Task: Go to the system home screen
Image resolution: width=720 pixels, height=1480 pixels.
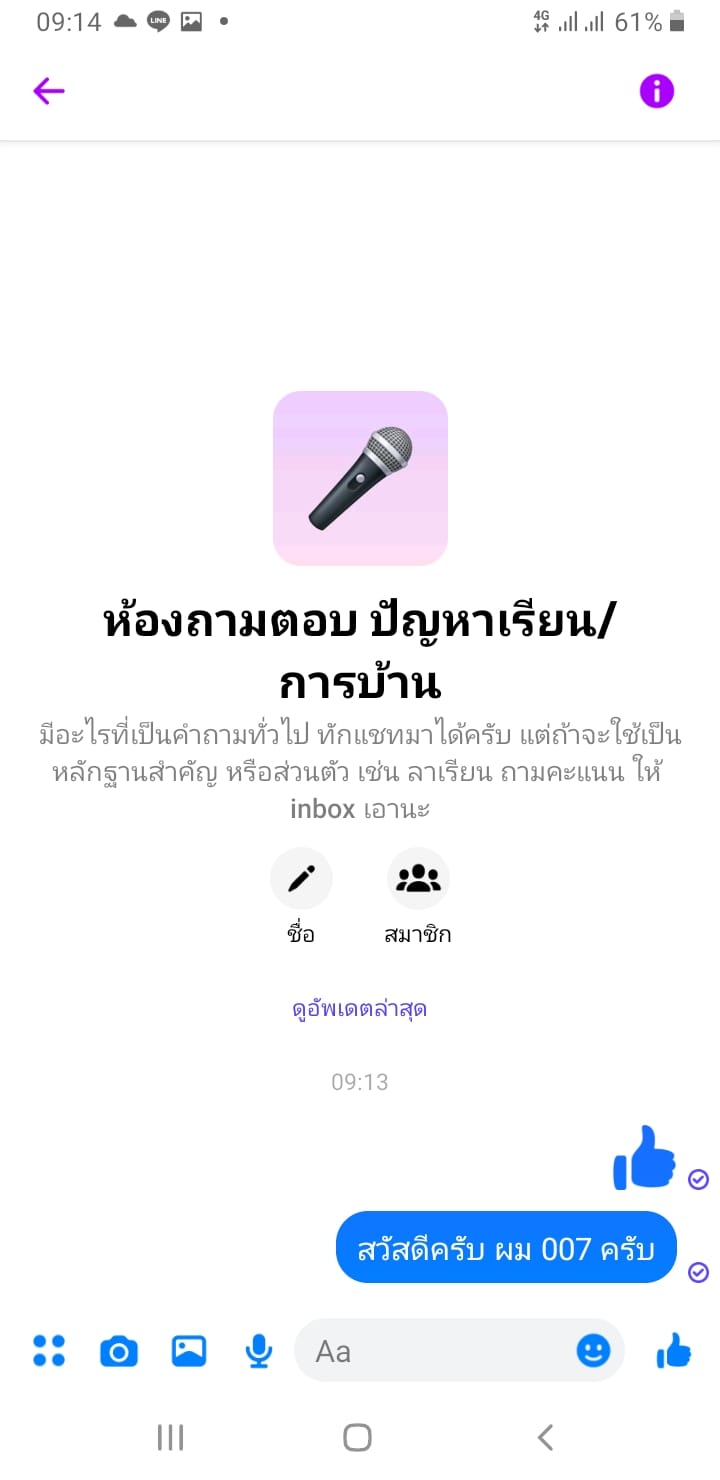Action: [x=357, y=1438]
